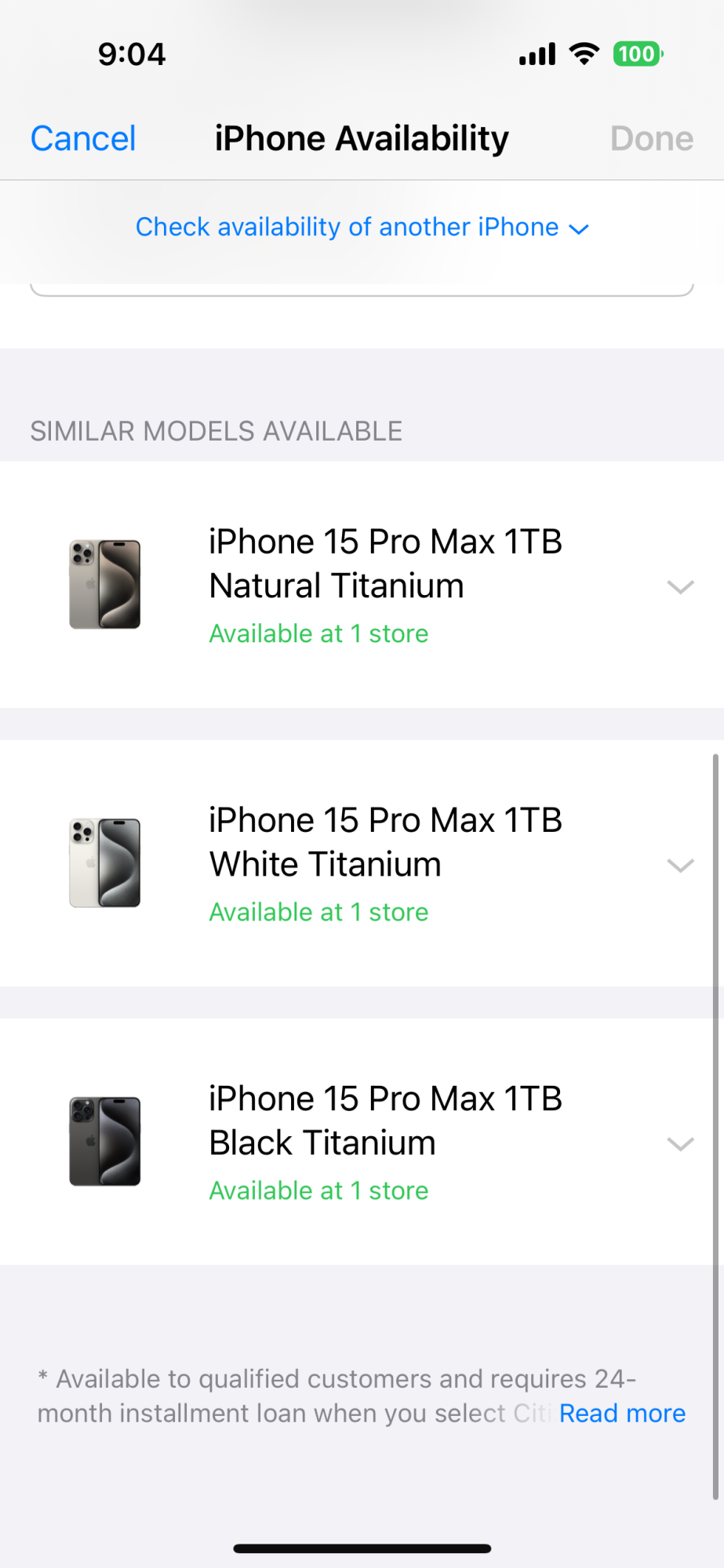Tap Done in the top bar
The height and width of the screenshot is (1568, 724).
coord(651,139)
